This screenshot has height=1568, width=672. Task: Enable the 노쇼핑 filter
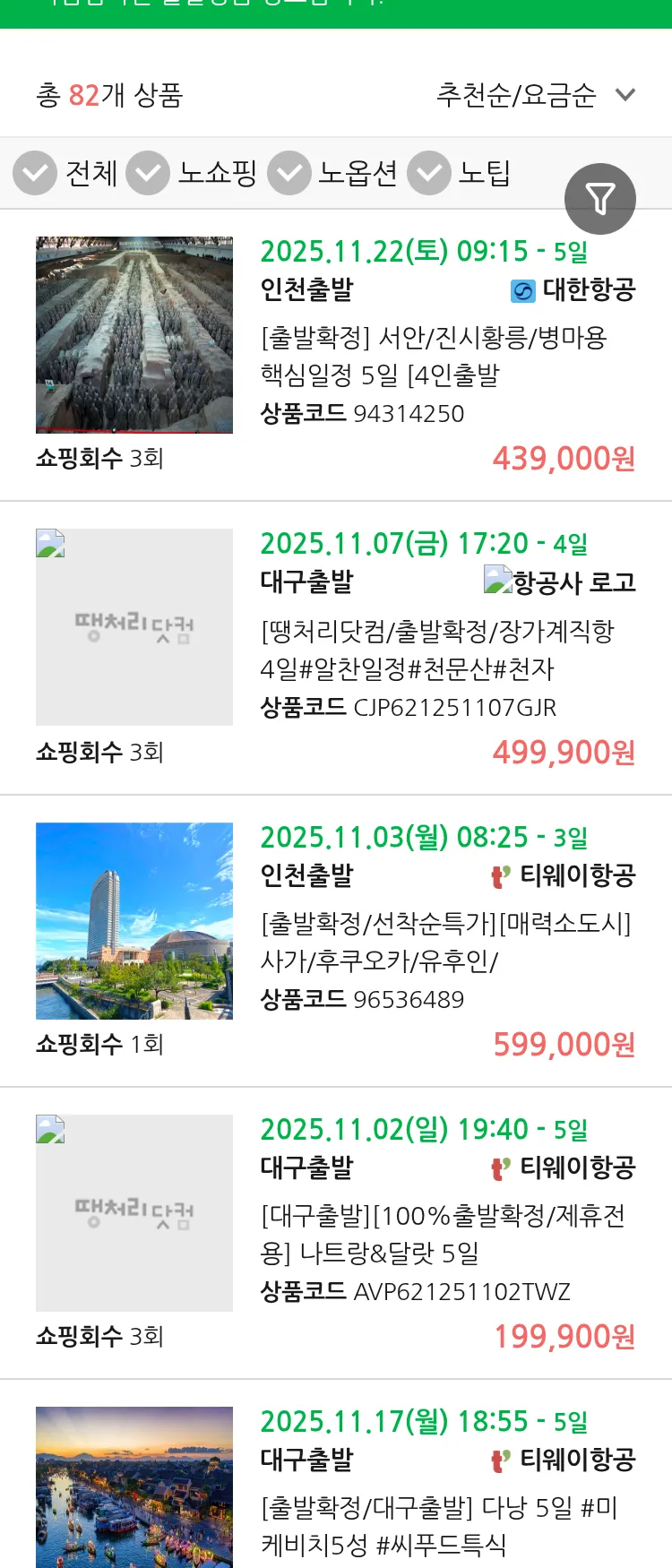click(149, 173)
